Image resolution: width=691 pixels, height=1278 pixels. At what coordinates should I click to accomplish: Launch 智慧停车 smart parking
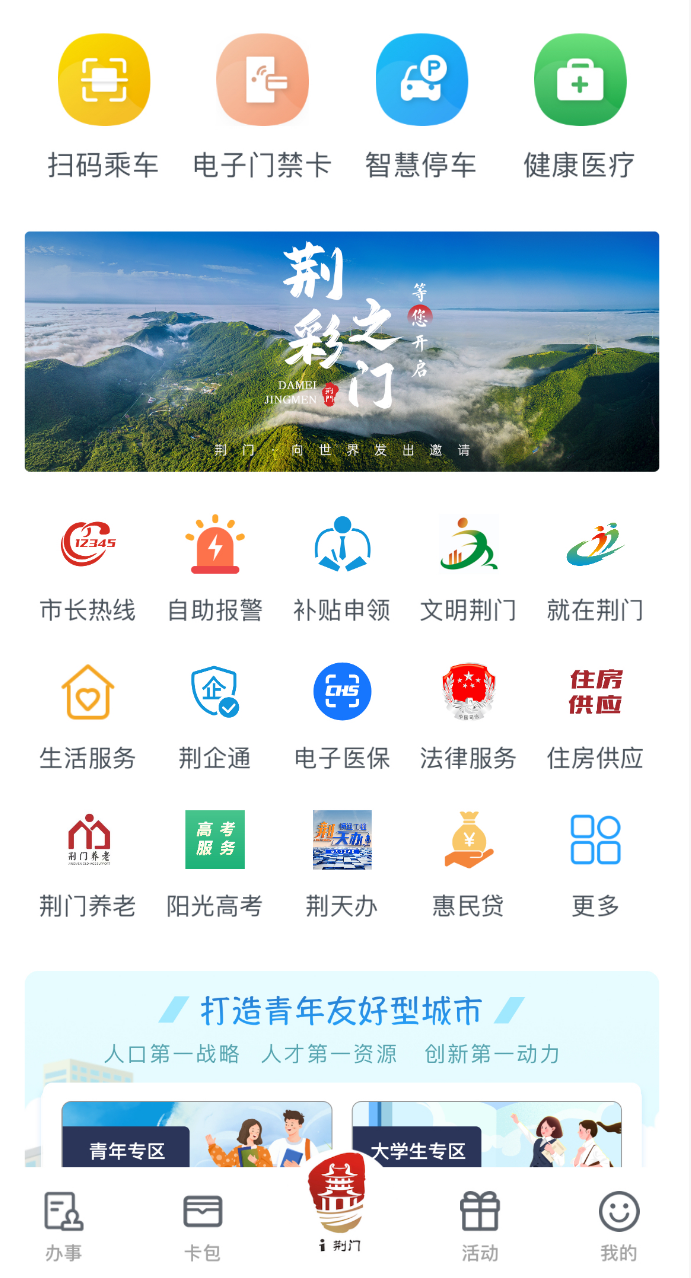(421, 107)
